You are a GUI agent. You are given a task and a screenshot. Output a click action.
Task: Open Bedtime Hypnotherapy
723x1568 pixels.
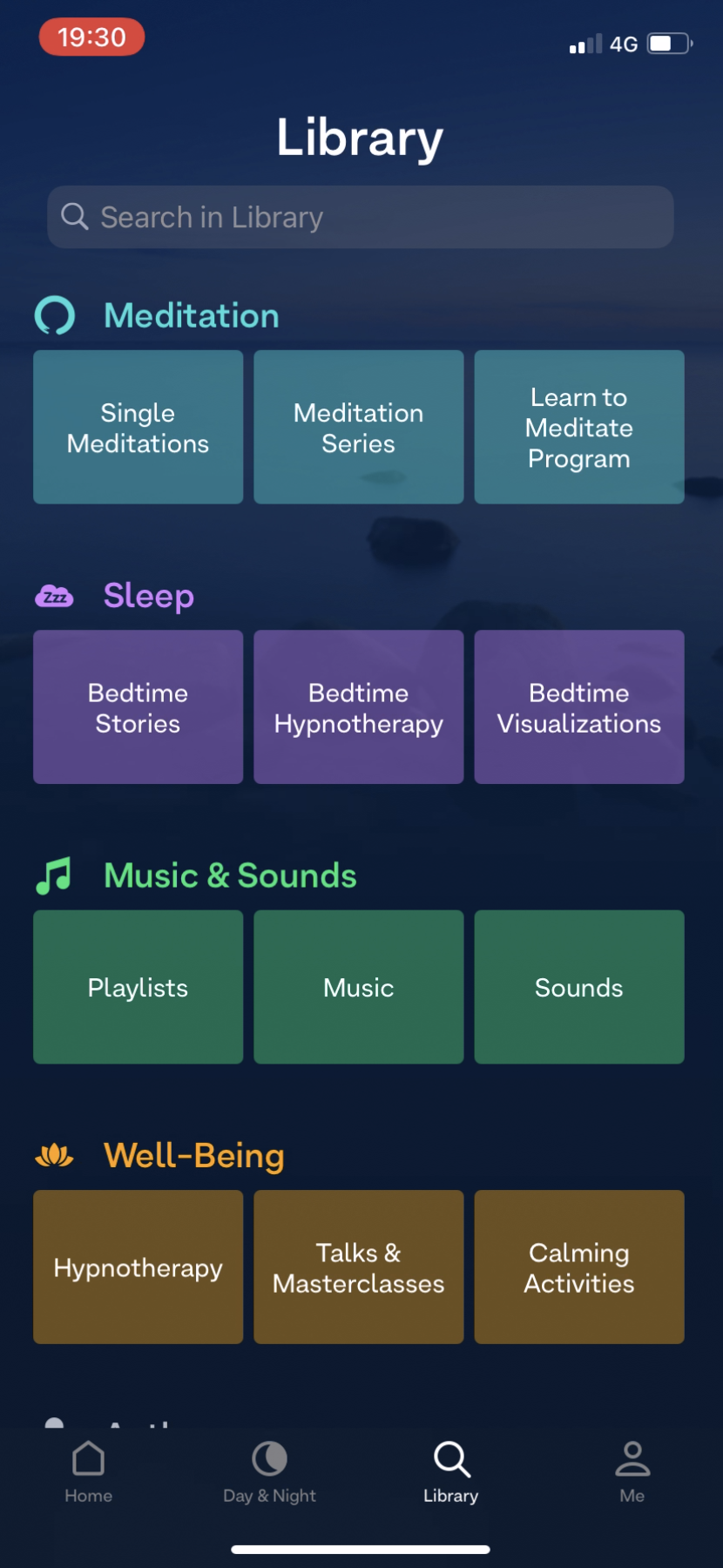(x=358, y=706)
